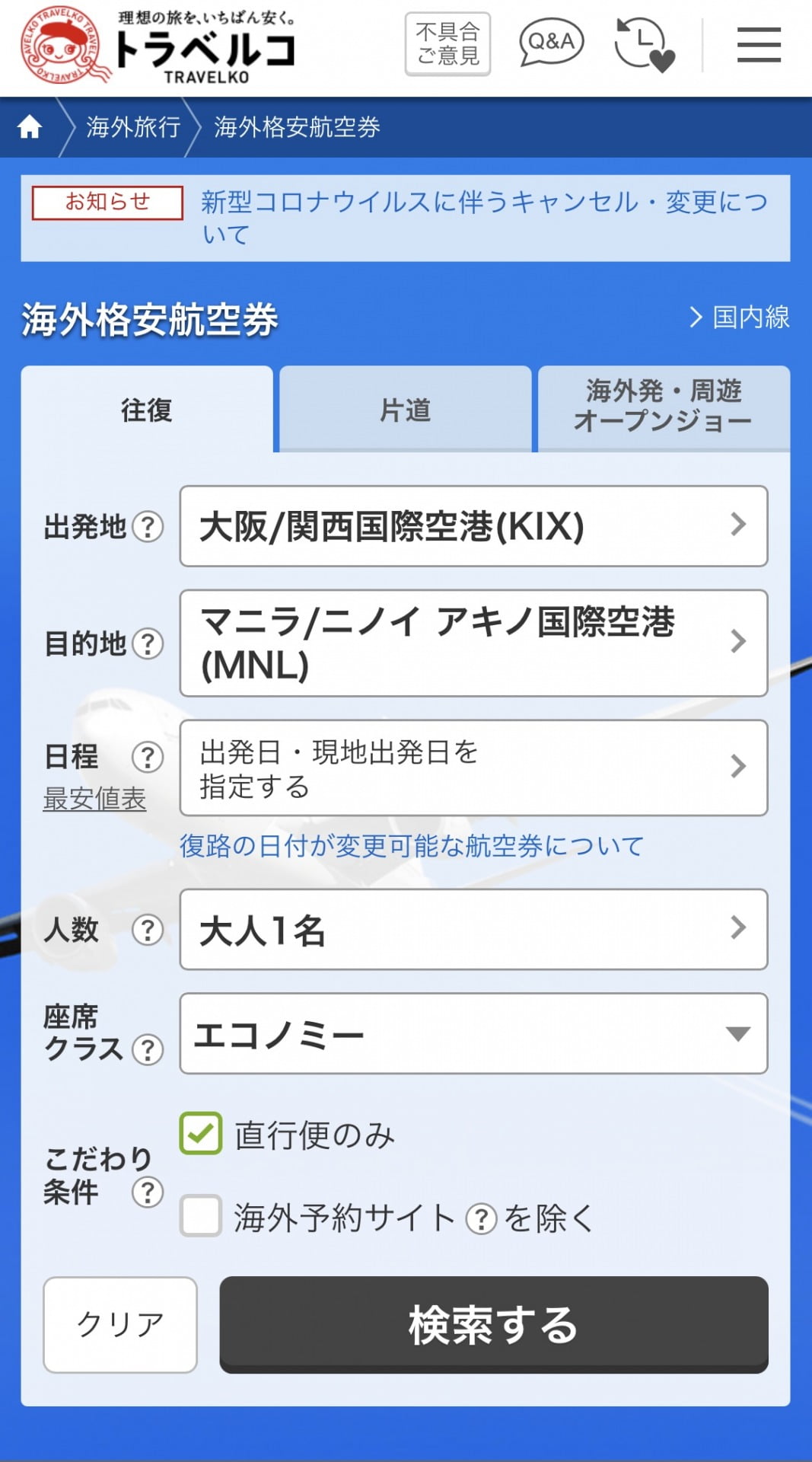The width and height of the screenshot is (812, 1462).
Task: Select the 海外発・周遊 open-jaw tab
Action: point(664,407)
